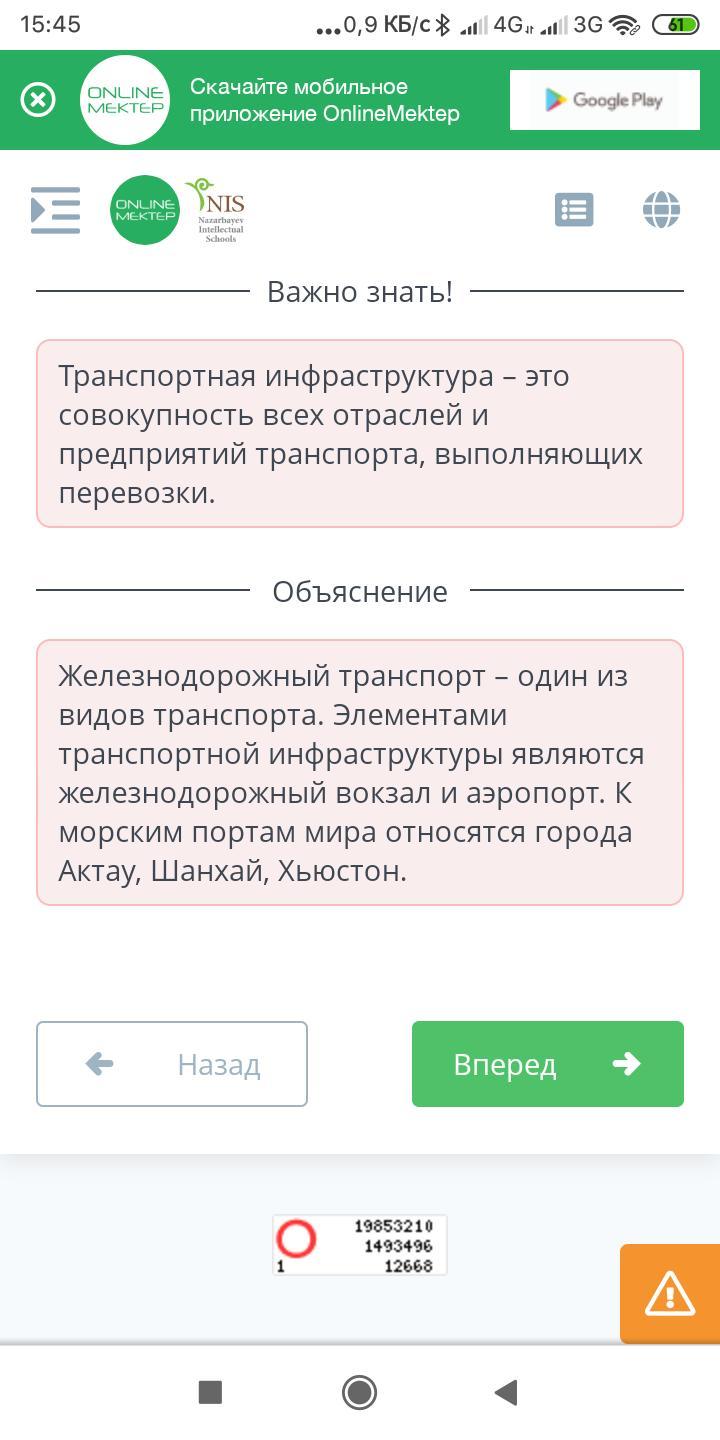Dismiss the OnlineMektep app download banner
The width and height of the screenshot is (720, 1440).
(38, 100)
